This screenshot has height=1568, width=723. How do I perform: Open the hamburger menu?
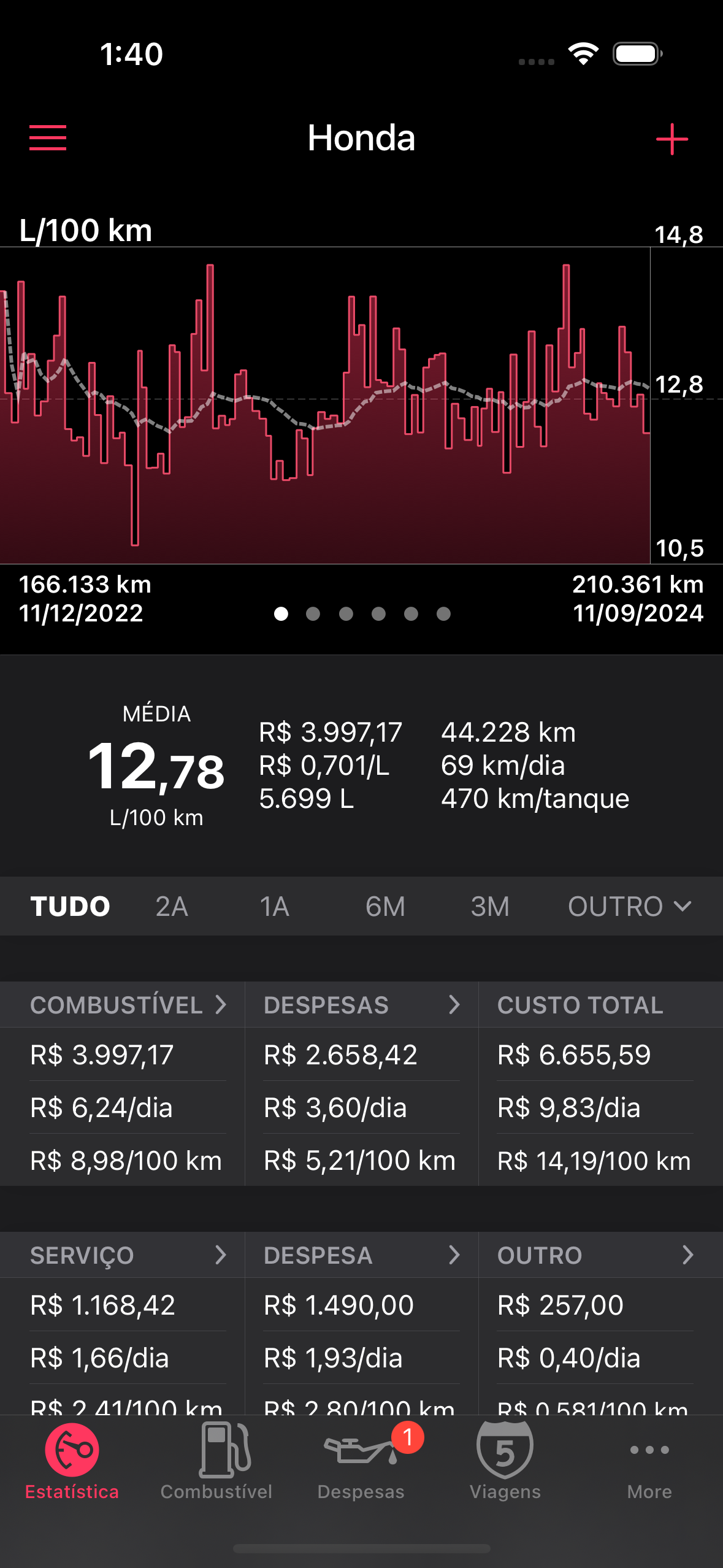tap(48, 138)
